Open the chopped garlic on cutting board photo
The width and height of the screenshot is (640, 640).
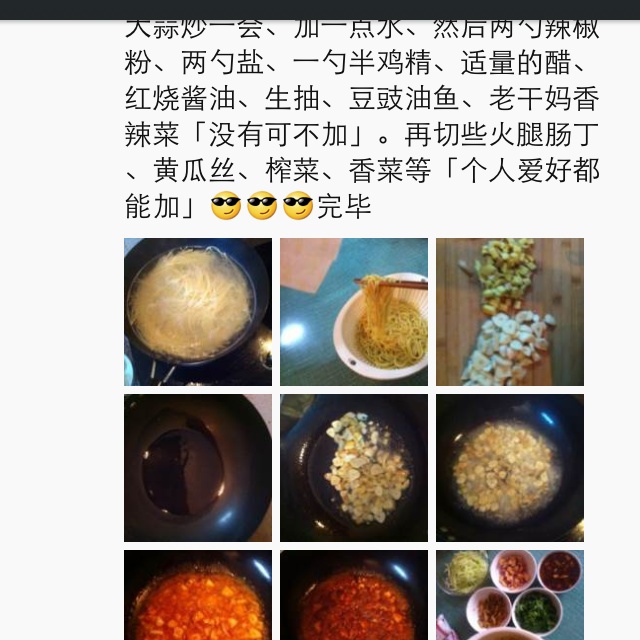509,312
